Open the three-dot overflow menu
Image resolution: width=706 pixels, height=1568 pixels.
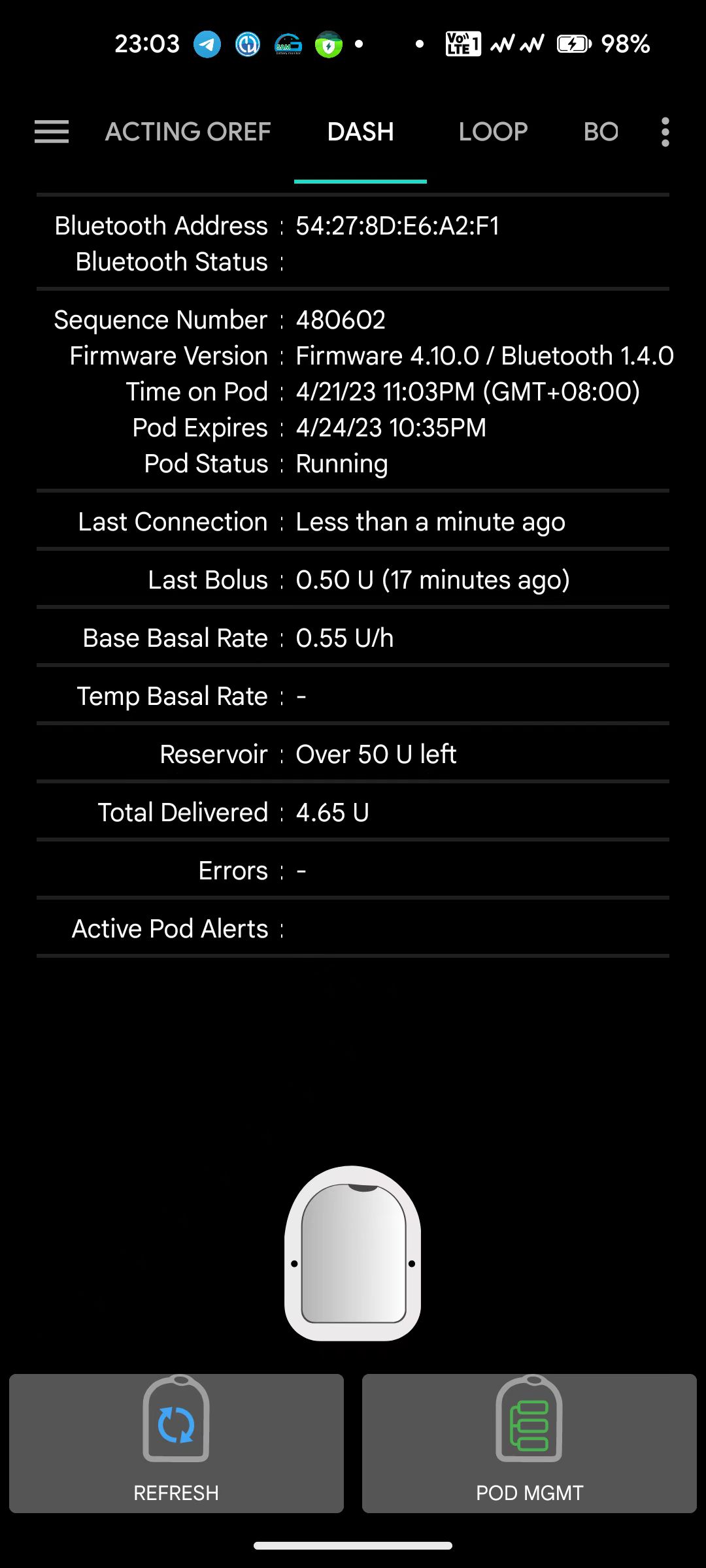point(665,132)
